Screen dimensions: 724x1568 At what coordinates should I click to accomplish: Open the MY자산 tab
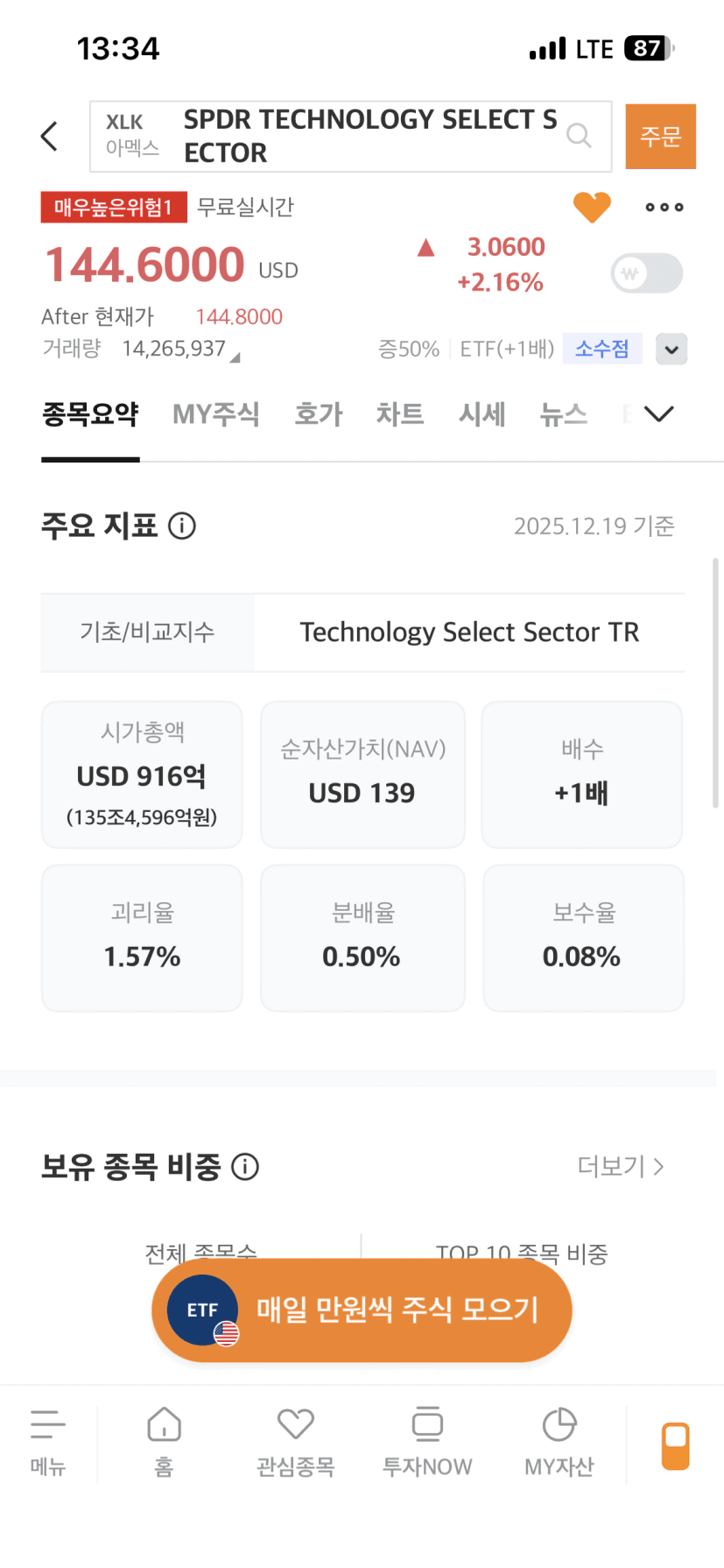coord(559,1442)
